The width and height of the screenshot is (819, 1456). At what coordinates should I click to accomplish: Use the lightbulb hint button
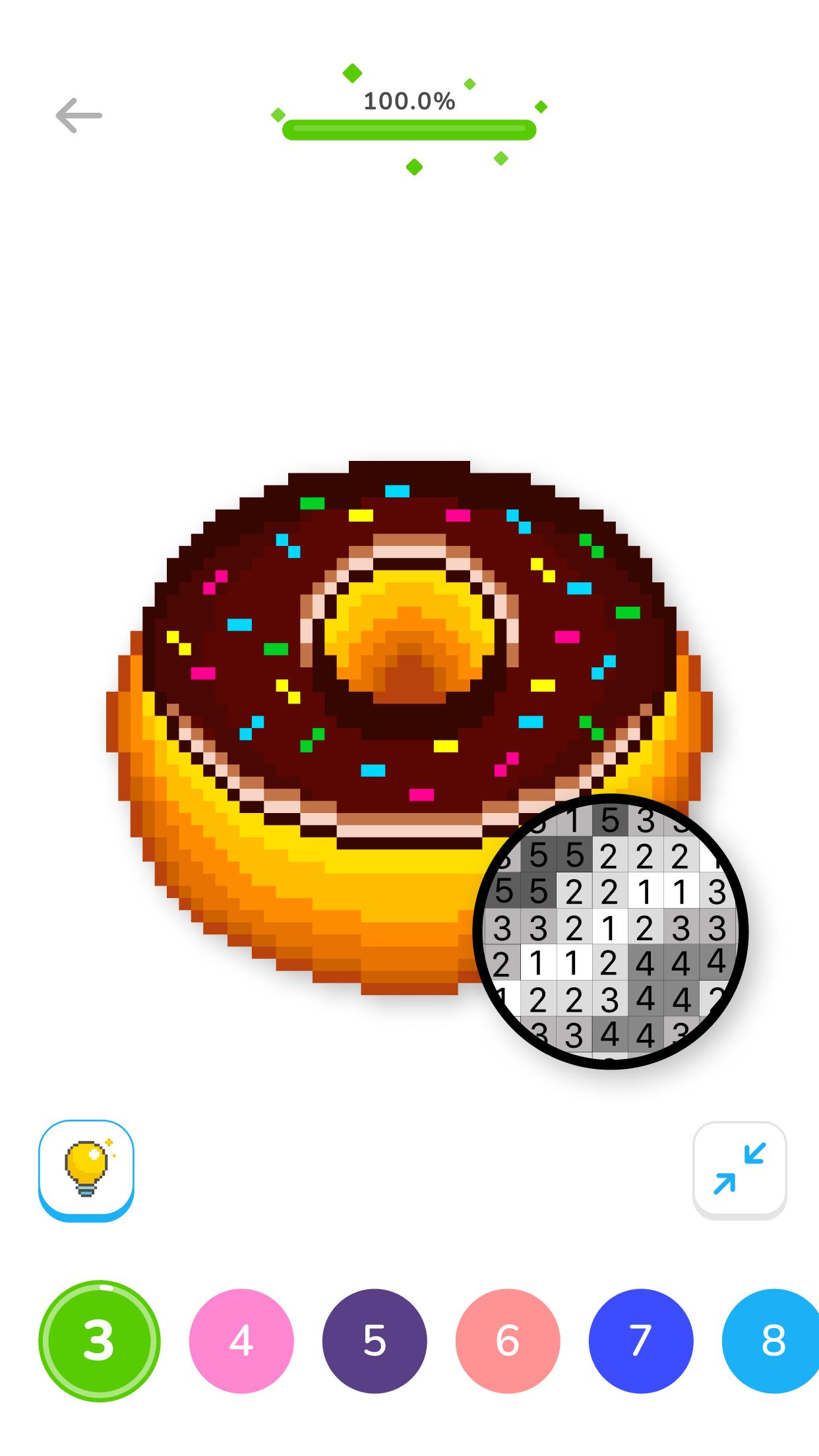[86, 1169]
